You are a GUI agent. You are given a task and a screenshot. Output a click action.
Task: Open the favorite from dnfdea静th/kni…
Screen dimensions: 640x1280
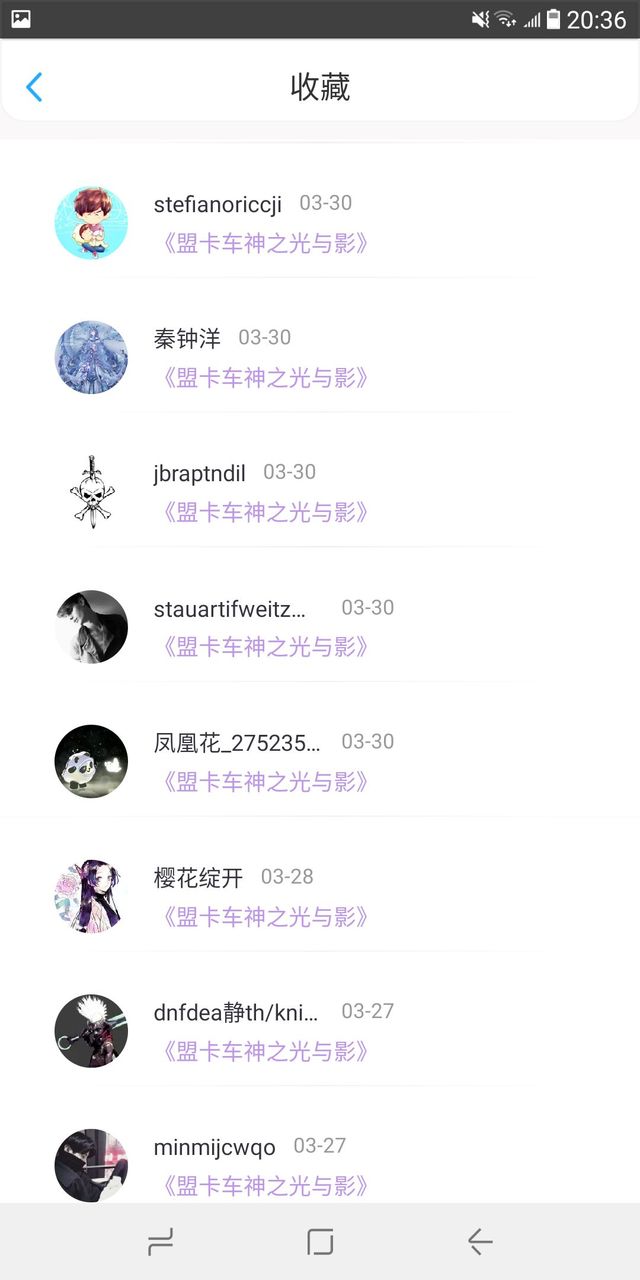pos(320,1031)
